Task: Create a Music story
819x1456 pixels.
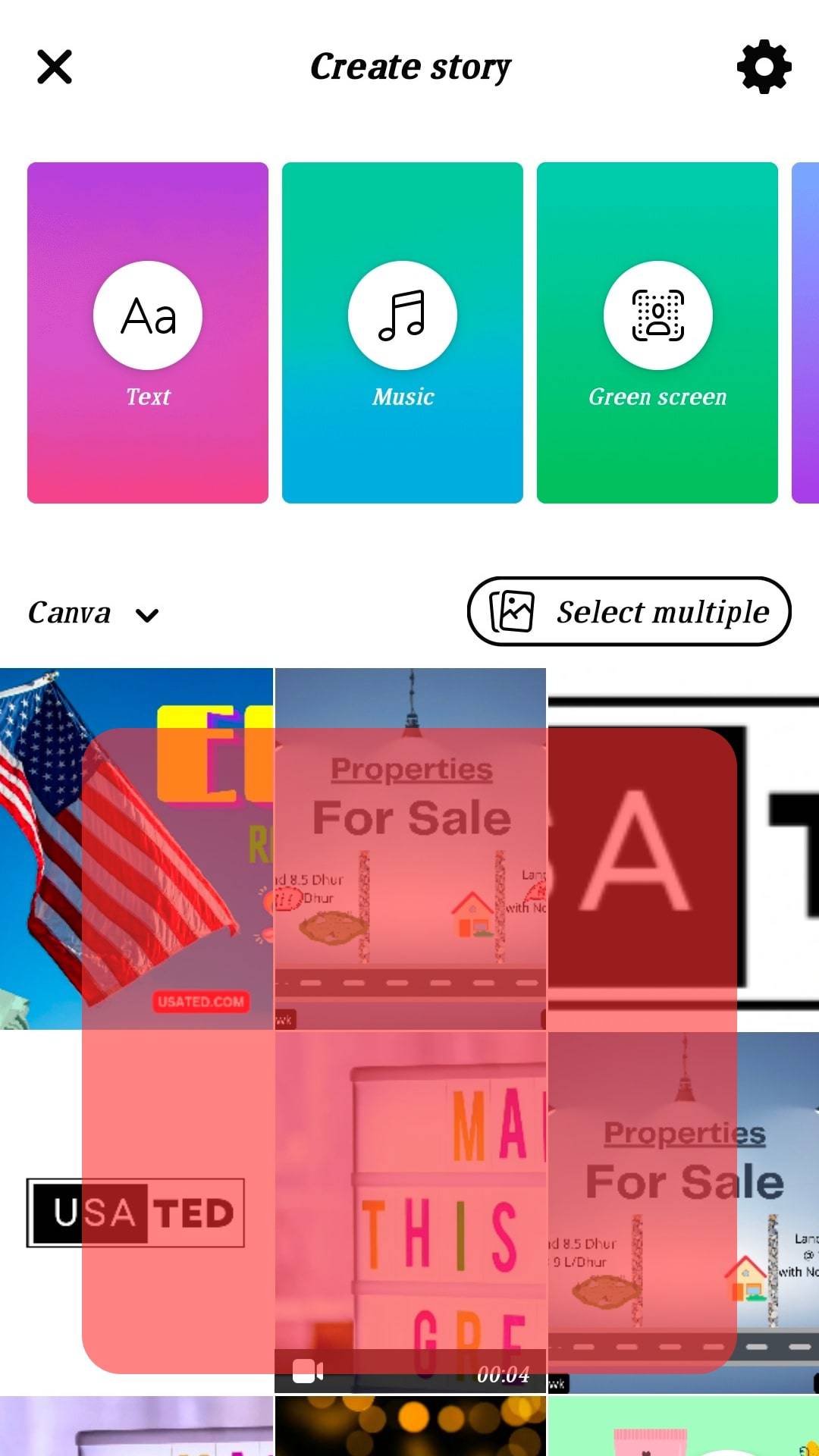Action: (403, 332)
